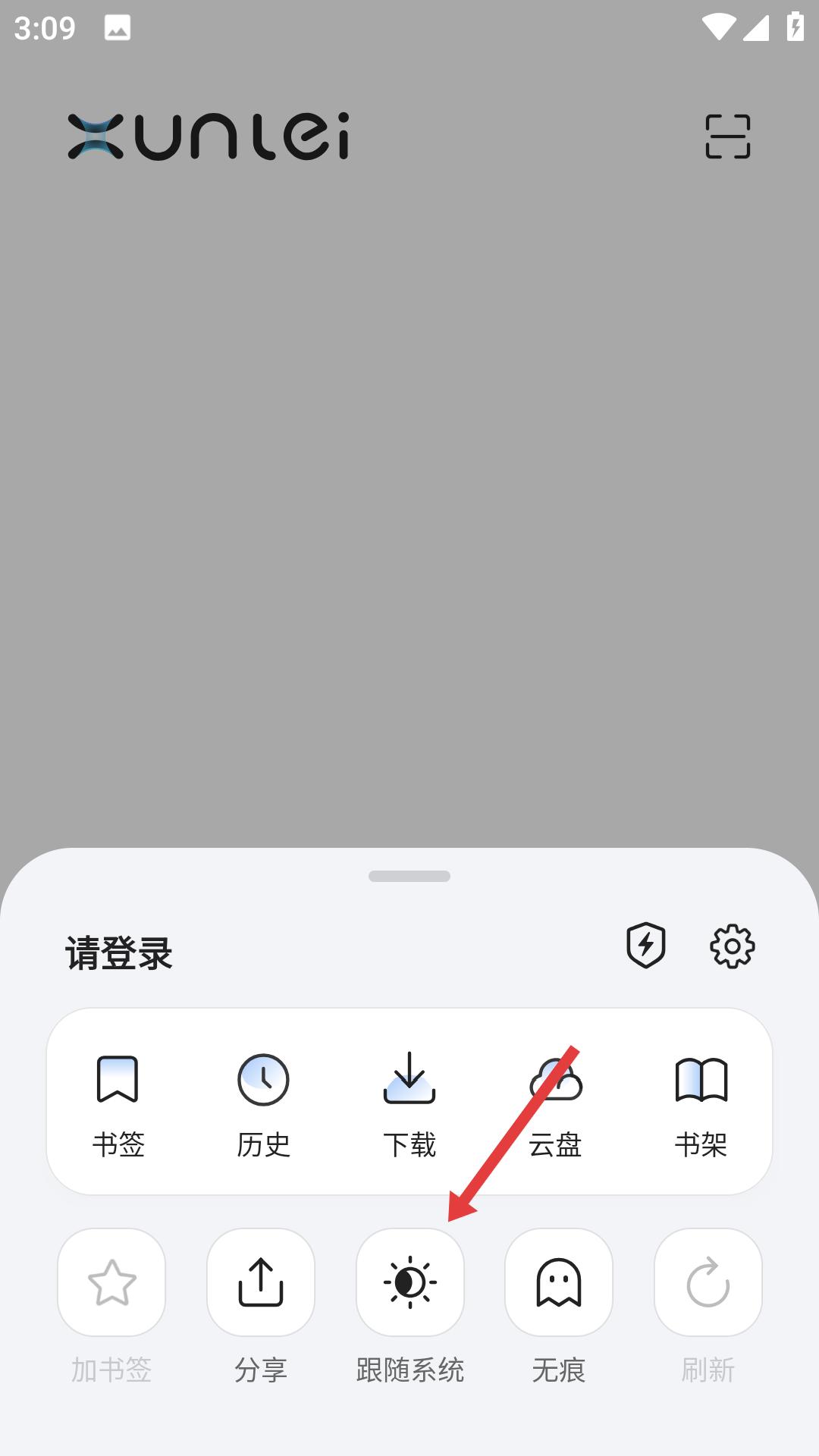Image resolution: width=819 pixels, height=1456 pixels.
Task: Toggle 跟随系统 dark mode setting
Action: point(409,1282)
